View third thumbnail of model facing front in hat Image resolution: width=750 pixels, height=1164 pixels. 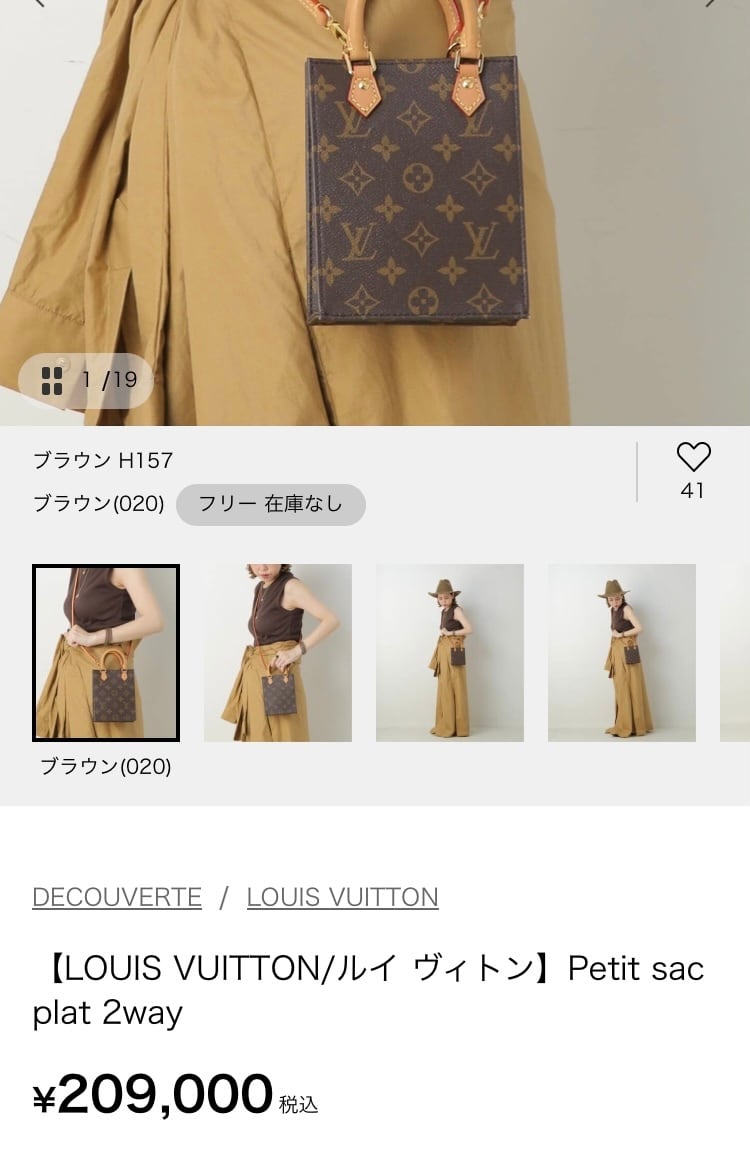coord(450,653)
